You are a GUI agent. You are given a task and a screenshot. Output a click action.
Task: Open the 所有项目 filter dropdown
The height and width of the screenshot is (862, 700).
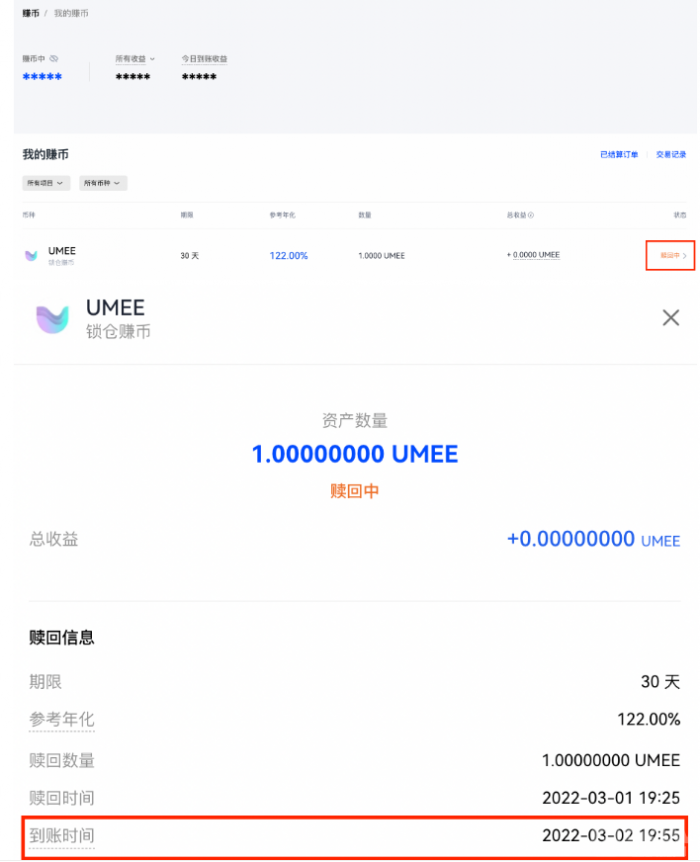(46, 184)
